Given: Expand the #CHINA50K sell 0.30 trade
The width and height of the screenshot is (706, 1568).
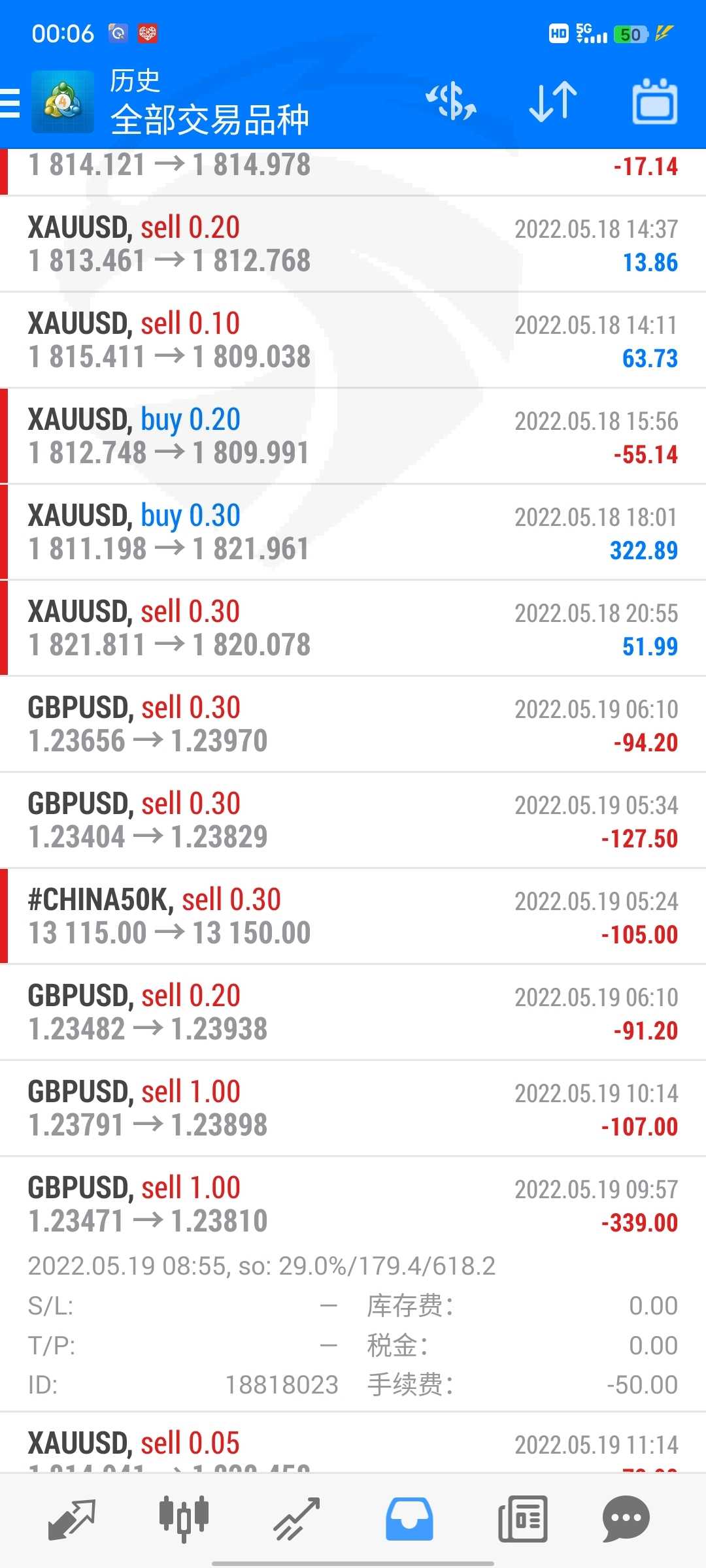Looking at the screenshot, I should tap(353, 917).
